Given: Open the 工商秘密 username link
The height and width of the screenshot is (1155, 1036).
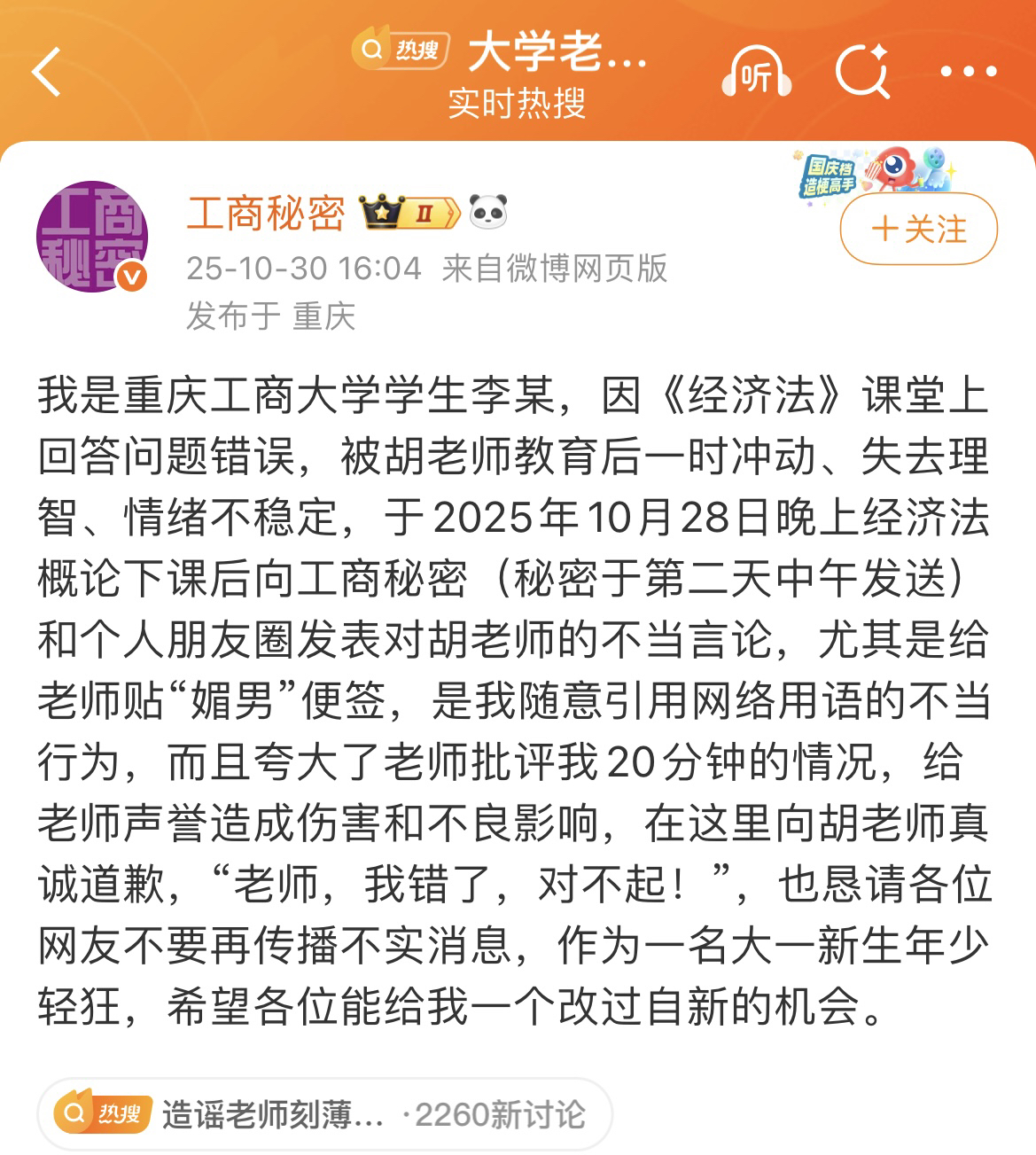Looking at the screenshot, I should [x=266, y=214].
